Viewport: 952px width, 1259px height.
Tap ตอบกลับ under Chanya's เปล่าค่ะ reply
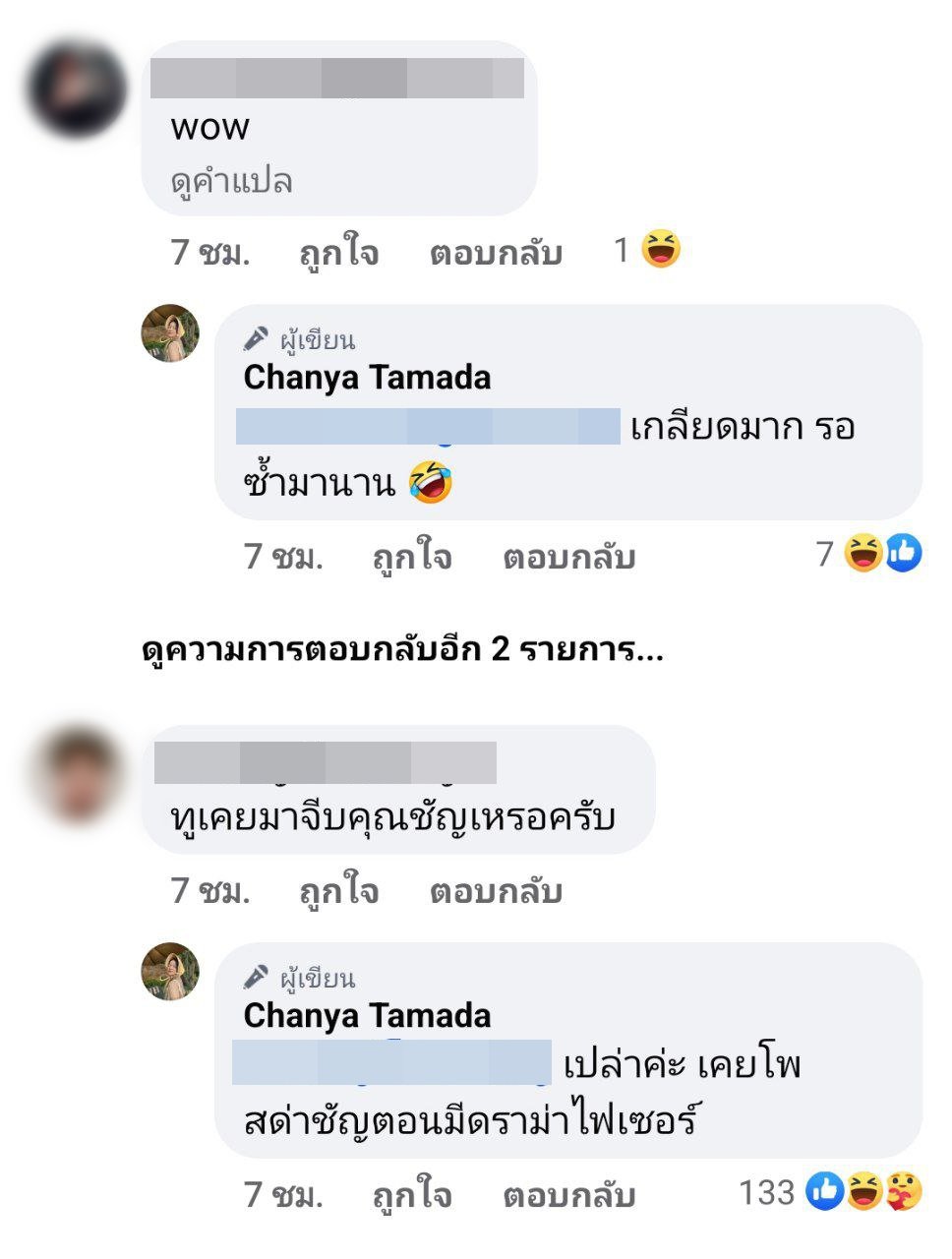[x=568, y=1195]
